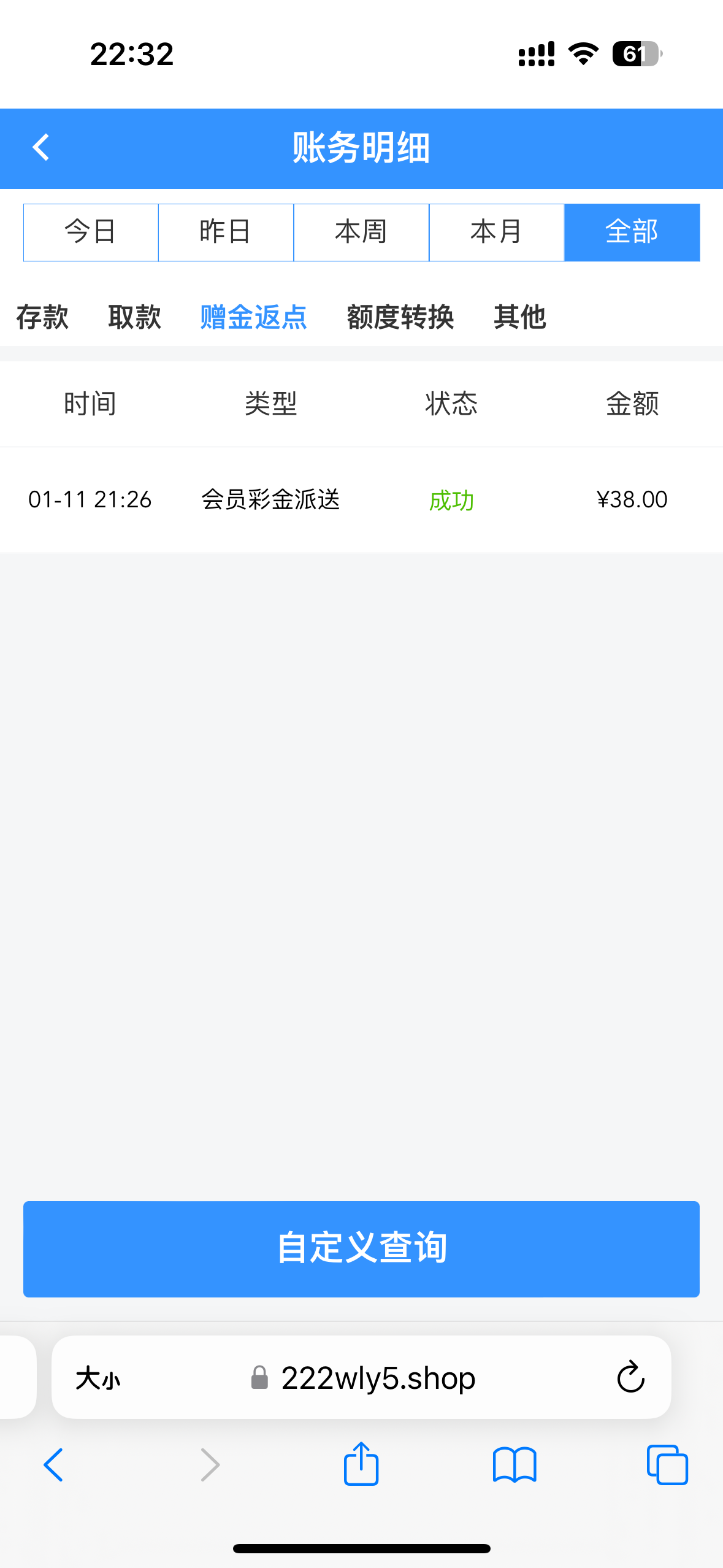Screen dimensions: 723x1568
Task: Reload the page in Safari
Action: coord(630,1378)
